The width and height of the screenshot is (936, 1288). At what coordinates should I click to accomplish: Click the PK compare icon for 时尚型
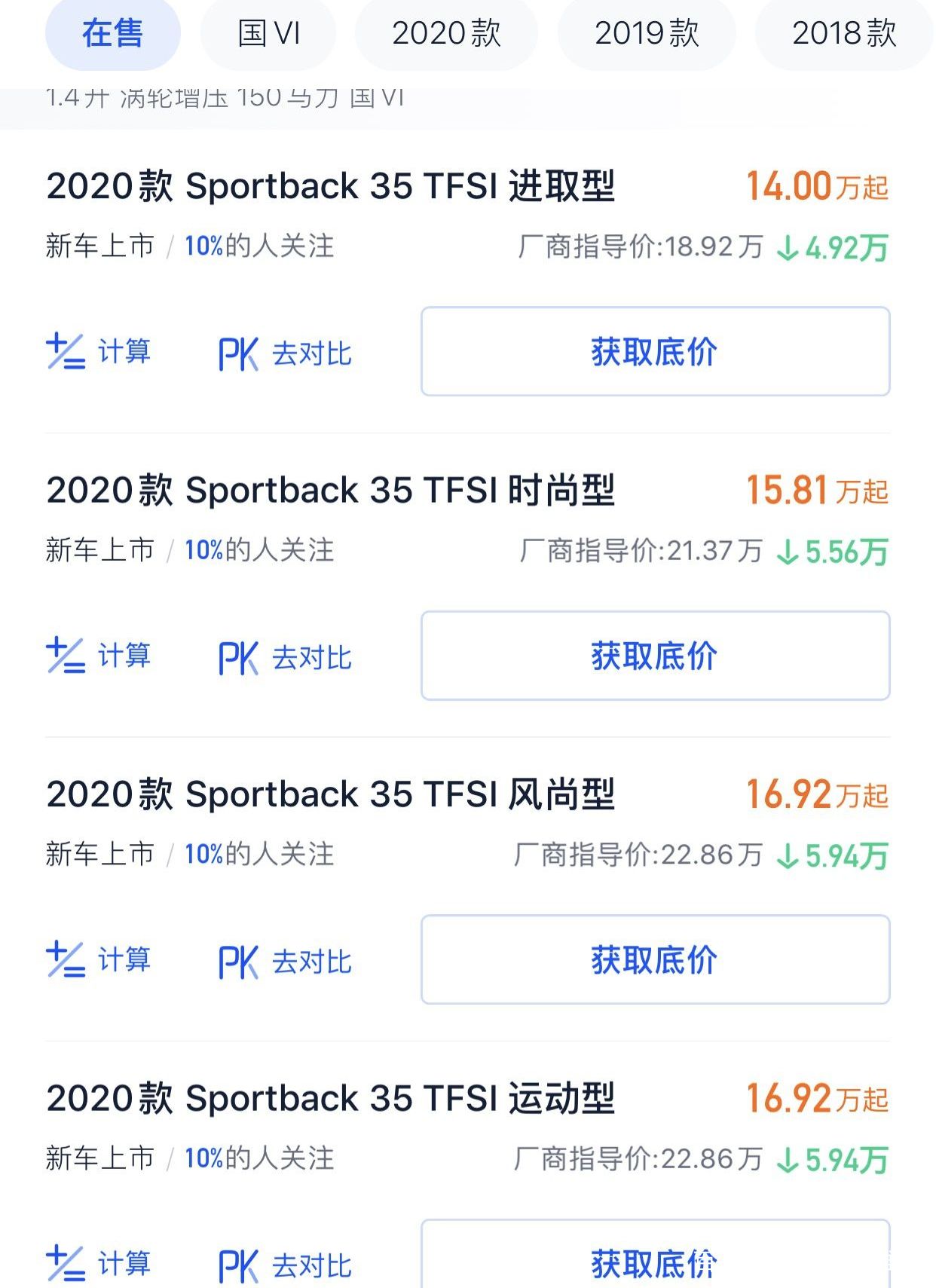[239, 656]
